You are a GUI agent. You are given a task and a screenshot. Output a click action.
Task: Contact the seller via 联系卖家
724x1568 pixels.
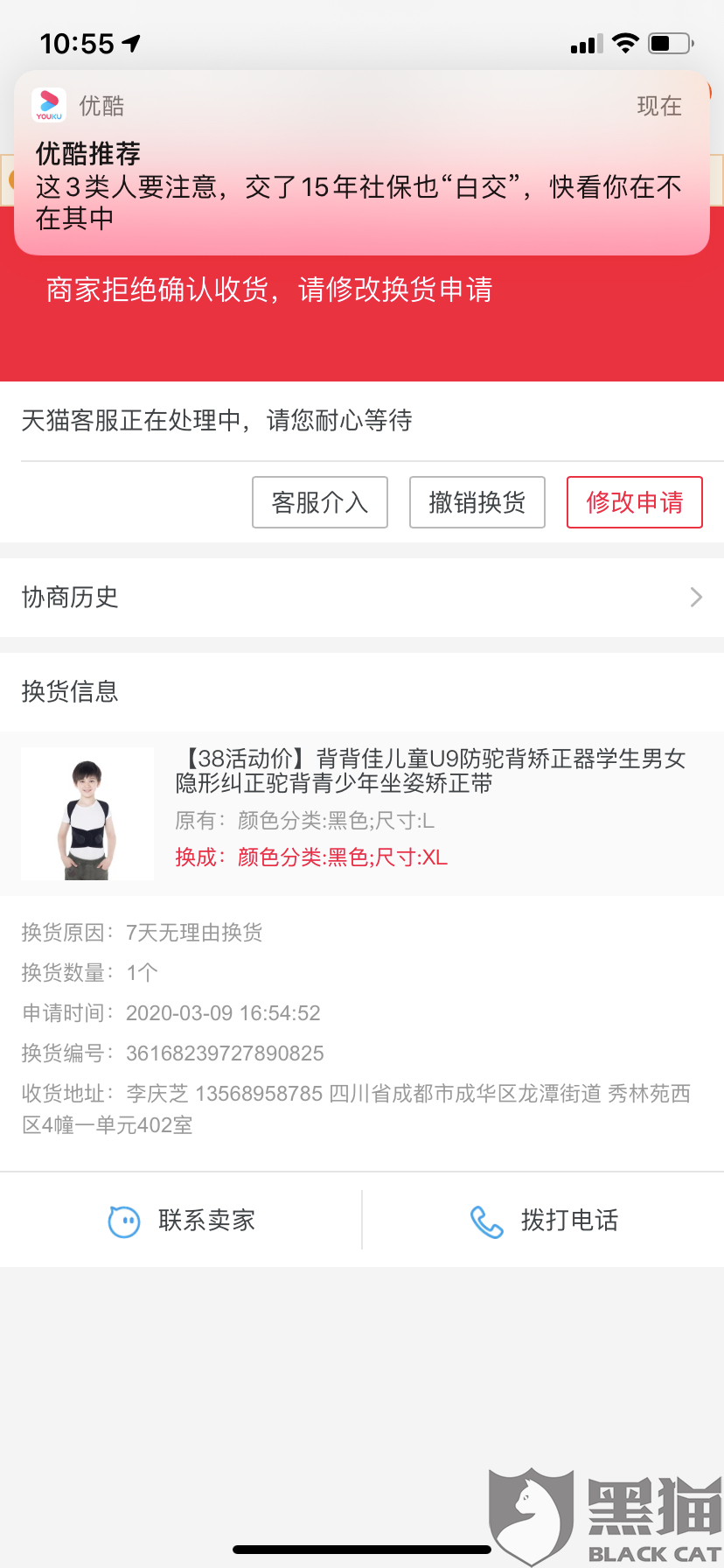(x=181, y=1220)
